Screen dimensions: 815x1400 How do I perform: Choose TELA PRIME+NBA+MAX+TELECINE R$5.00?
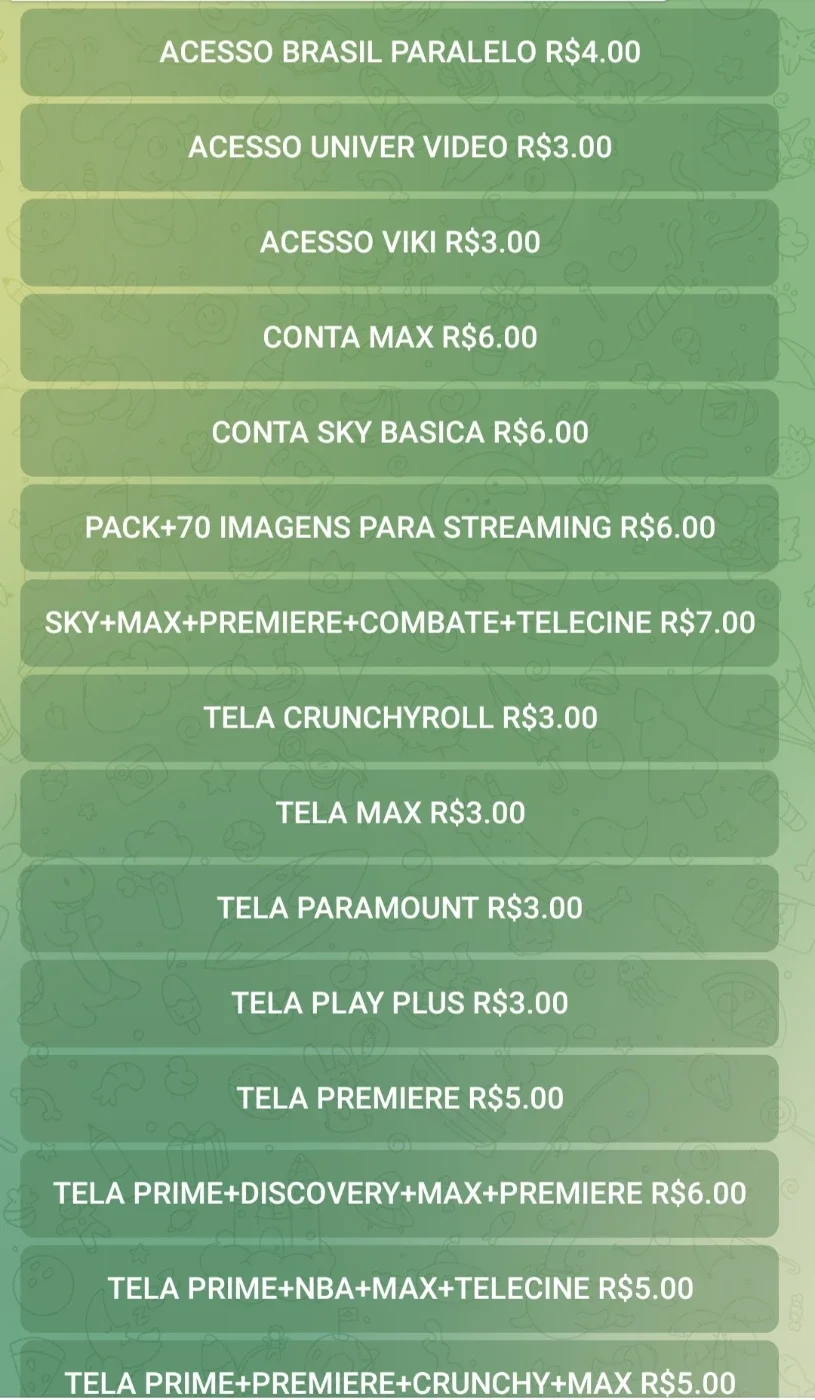click(x=399, y=1288)
